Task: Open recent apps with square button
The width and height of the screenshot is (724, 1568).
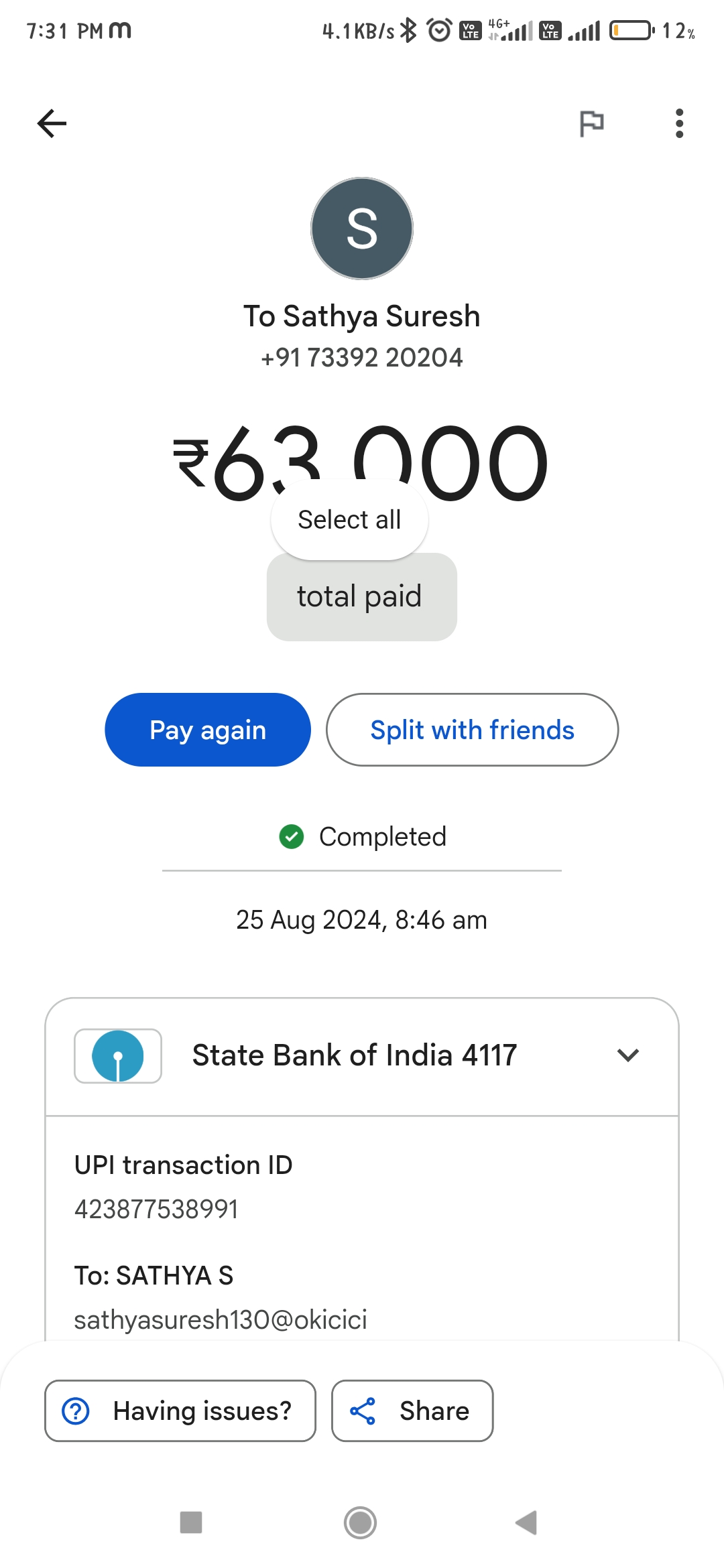Action: (191, 1522)
